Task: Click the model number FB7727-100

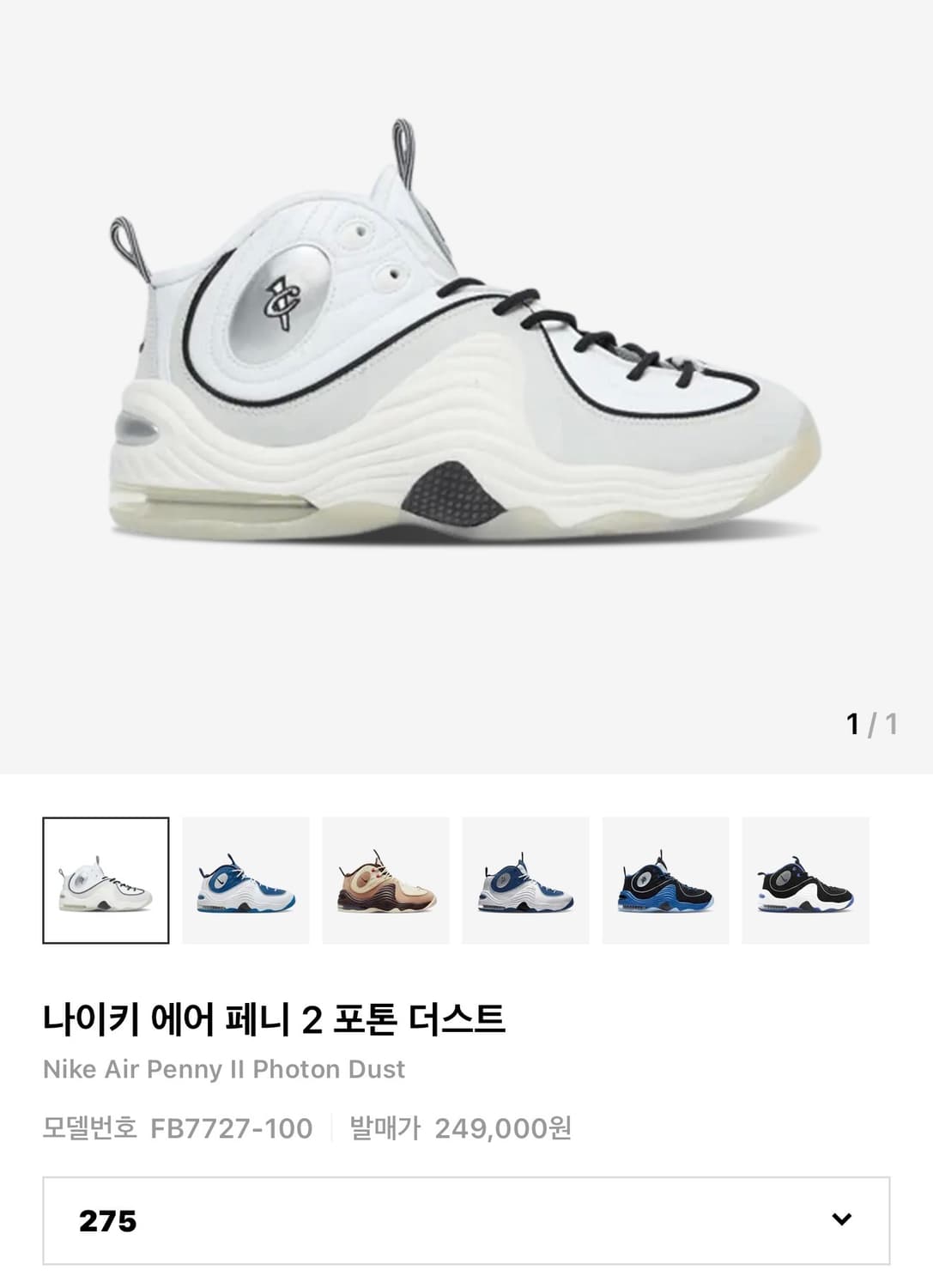Action: 230,1128
